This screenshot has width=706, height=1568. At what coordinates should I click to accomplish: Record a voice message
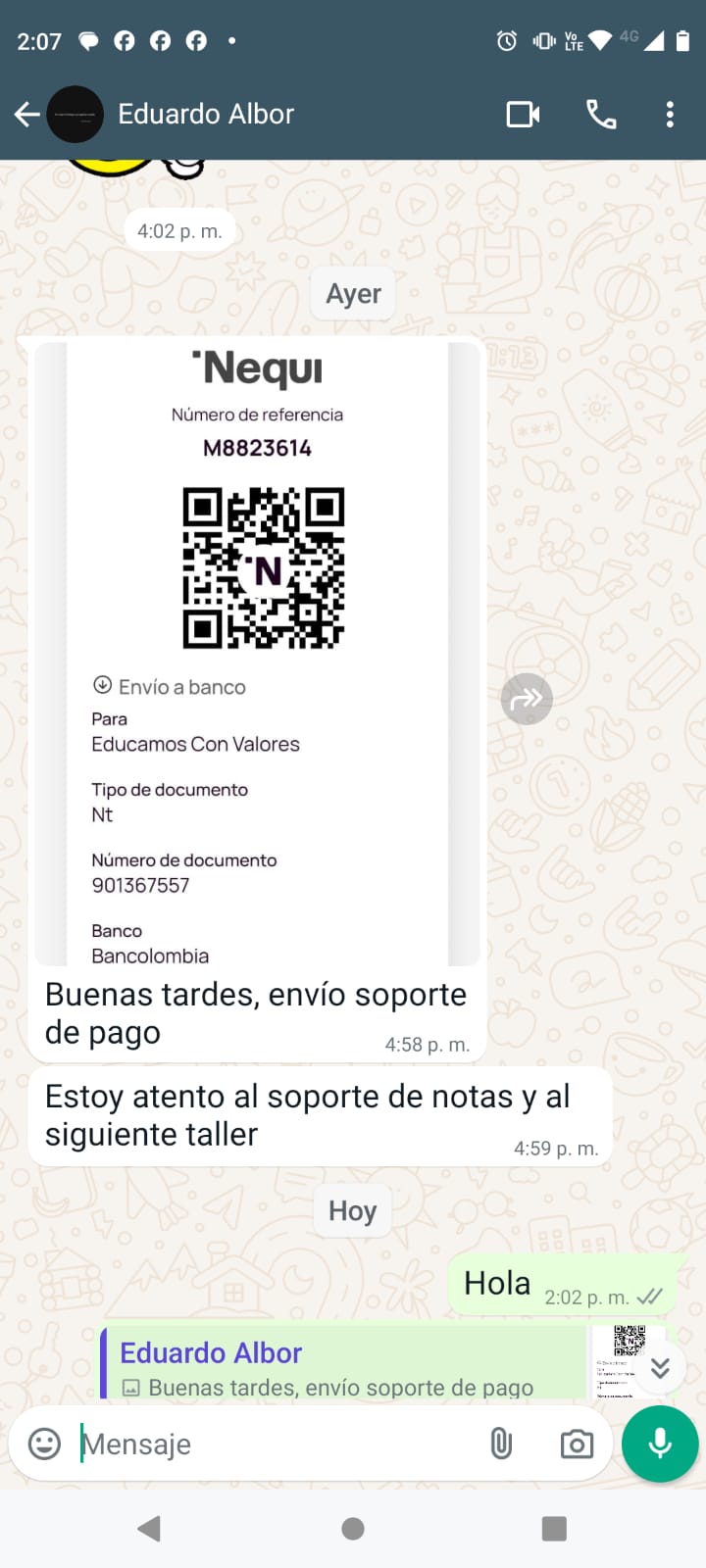660,1444
